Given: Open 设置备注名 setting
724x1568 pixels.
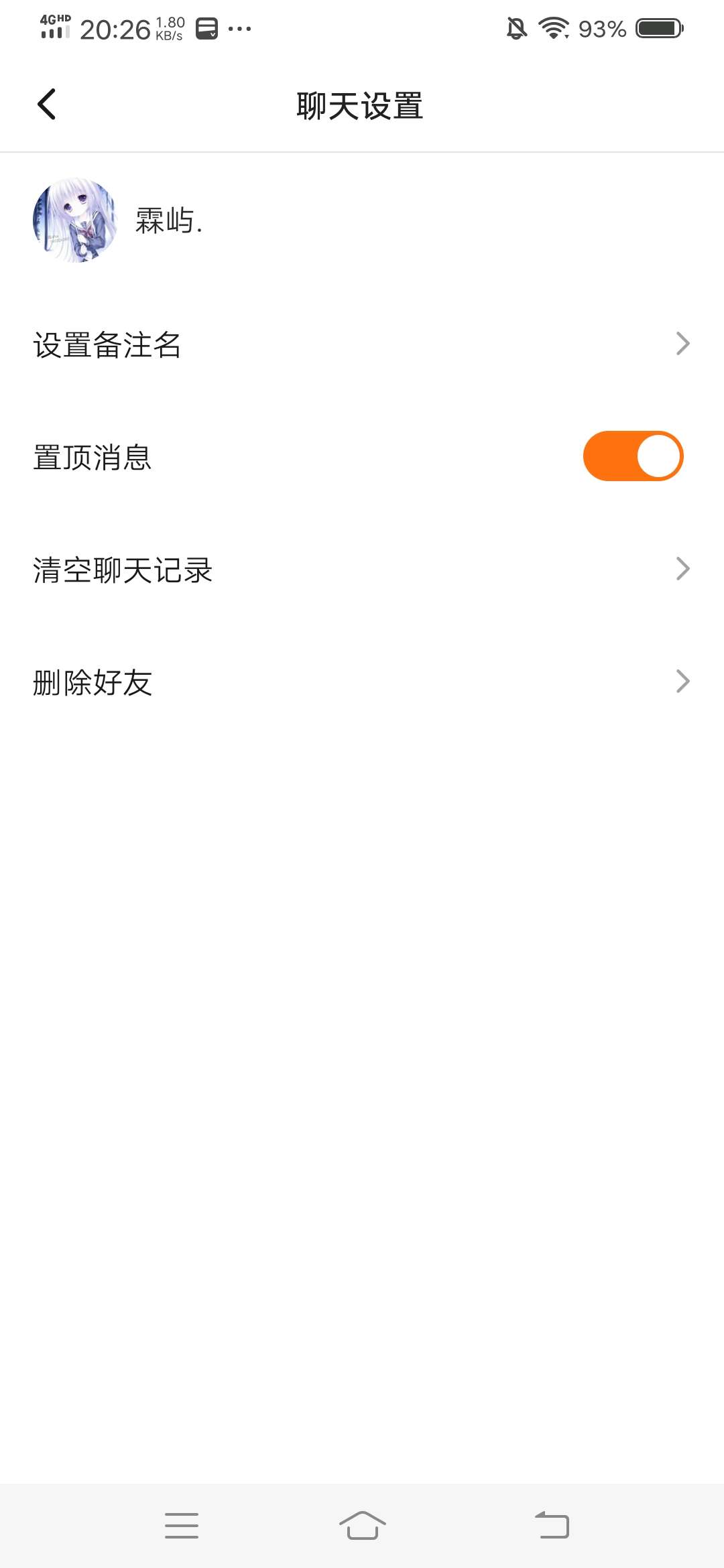Looking at the screenshot, I should [362, 344].
